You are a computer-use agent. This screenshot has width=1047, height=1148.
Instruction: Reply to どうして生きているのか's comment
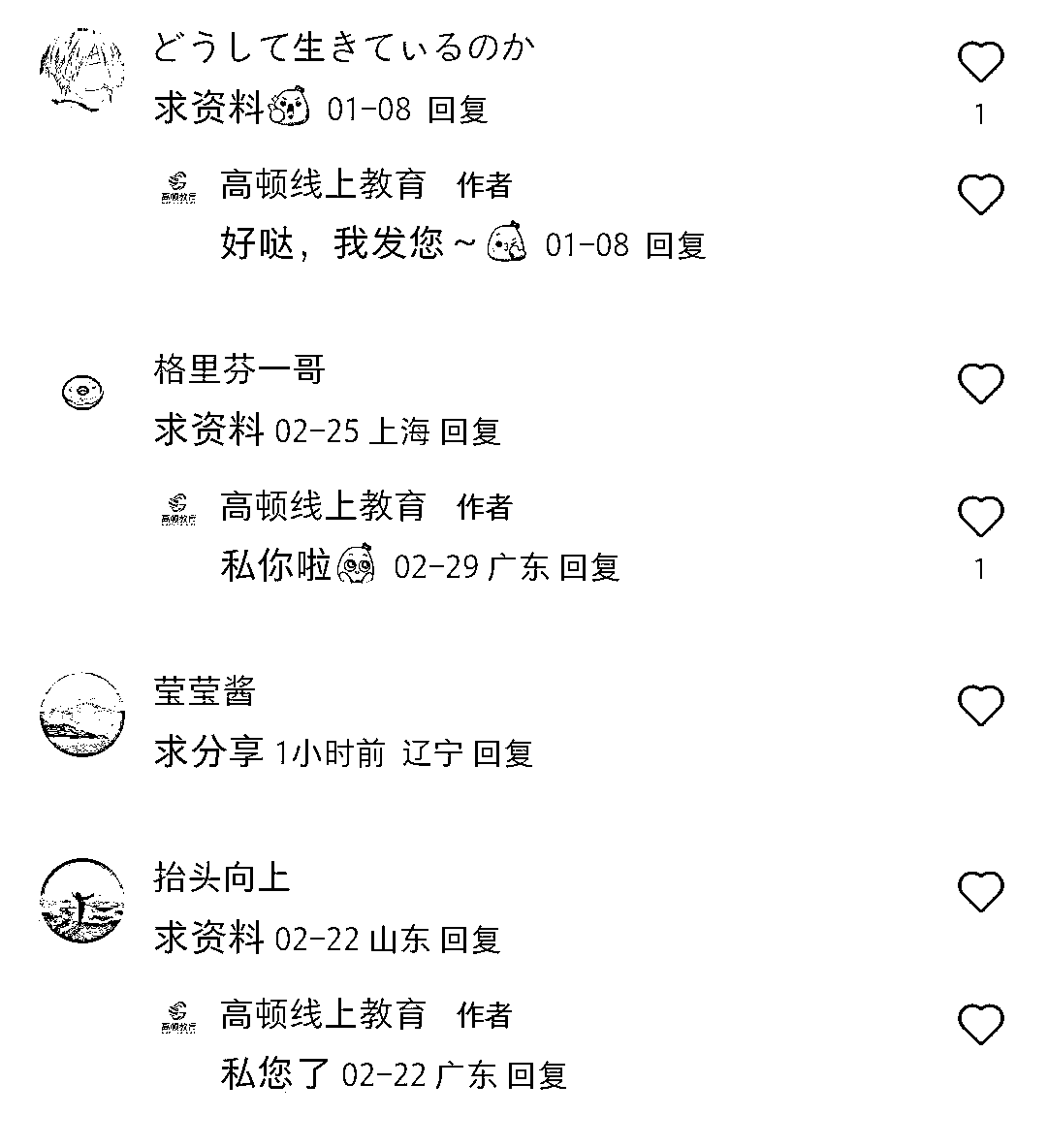pyautogui.click(x=458, y=110)
